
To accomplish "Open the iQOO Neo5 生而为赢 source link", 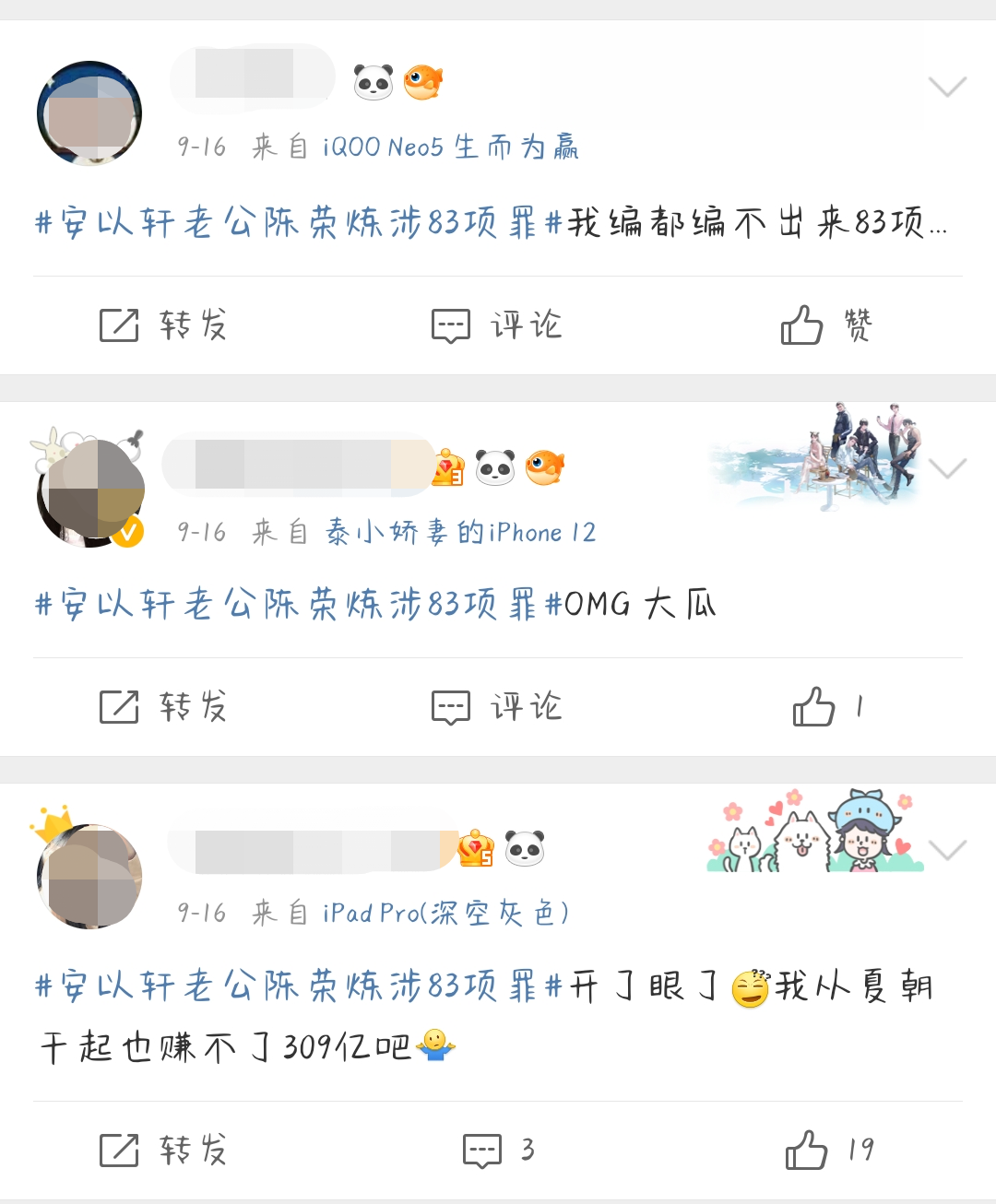I will click(x=450, y=147).
